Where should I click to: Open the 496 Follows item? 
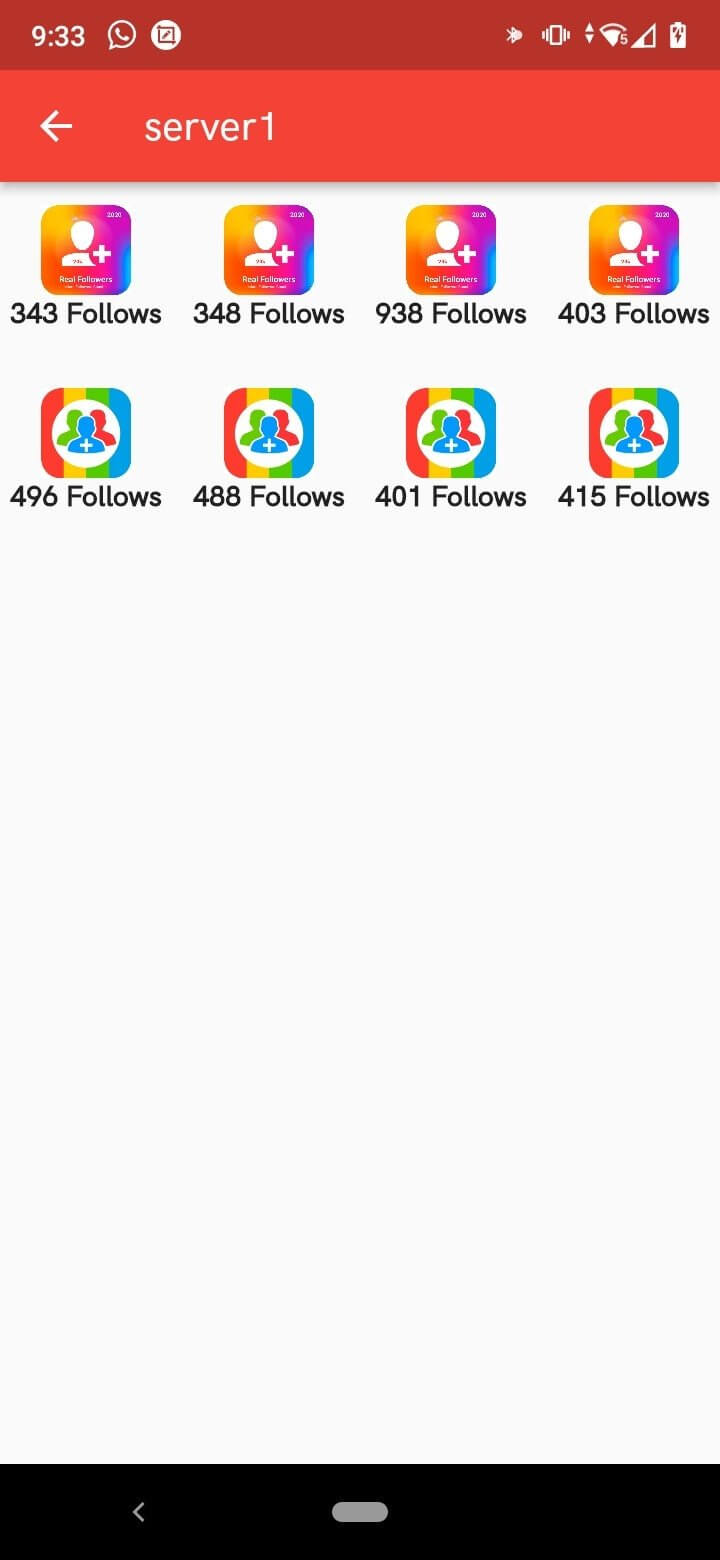(86, 449)
